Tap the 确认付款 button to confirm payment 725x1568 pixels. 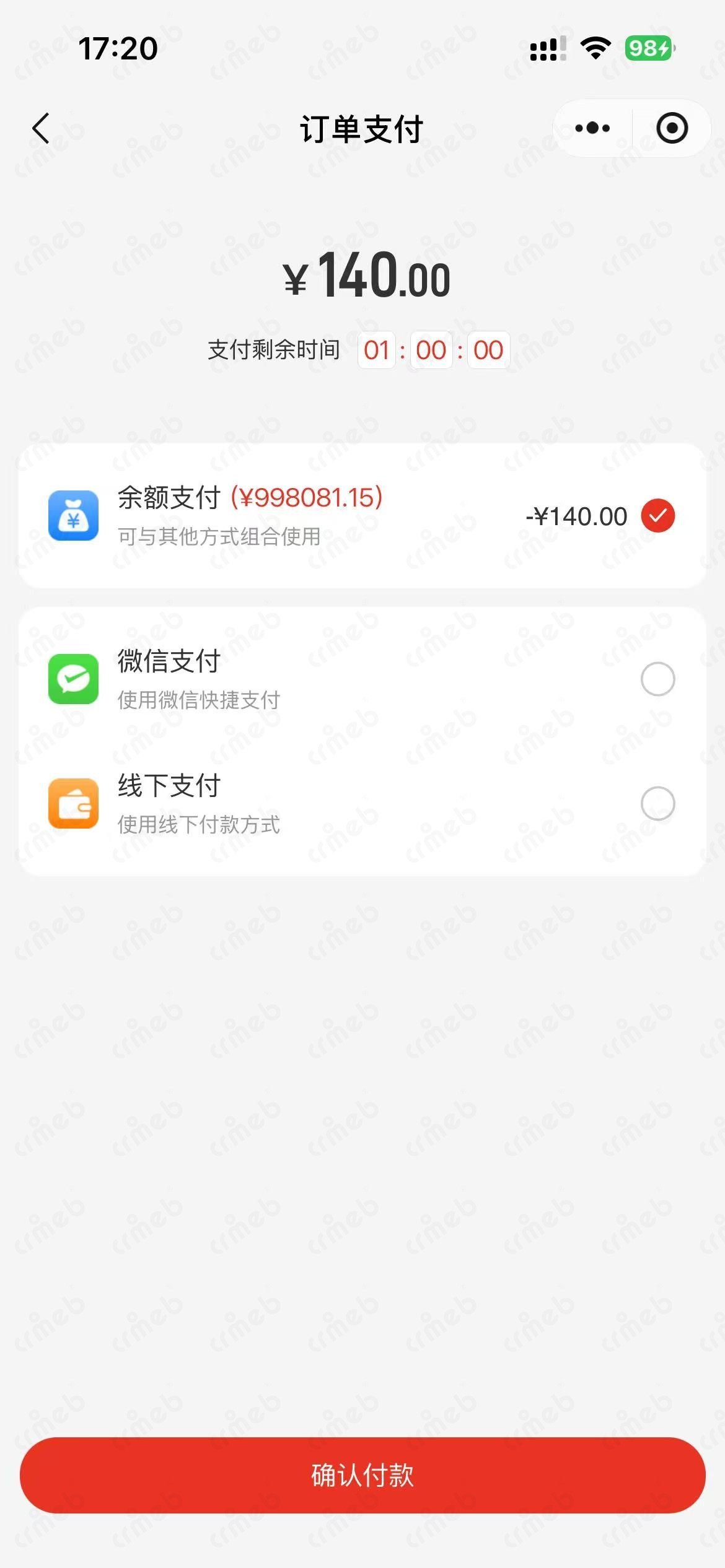(362, 1475)
